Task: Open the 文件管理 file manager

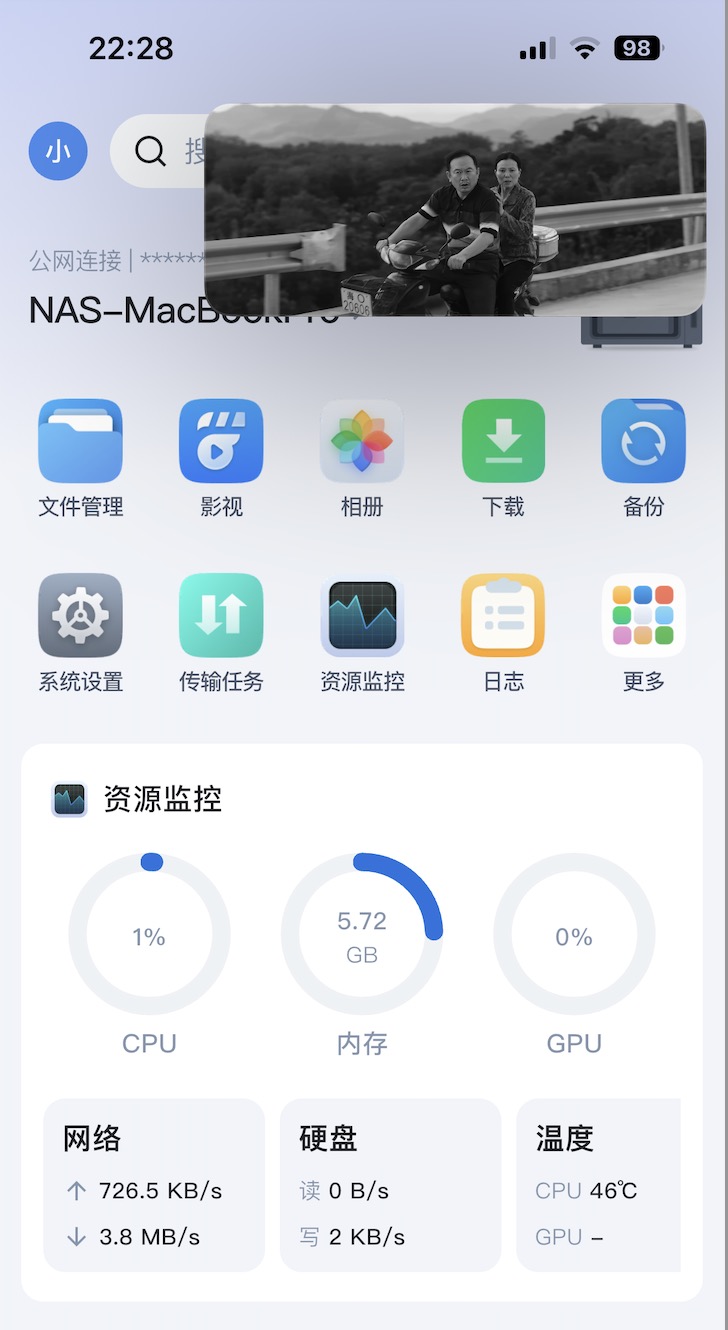Action: [x=80, y=441]
